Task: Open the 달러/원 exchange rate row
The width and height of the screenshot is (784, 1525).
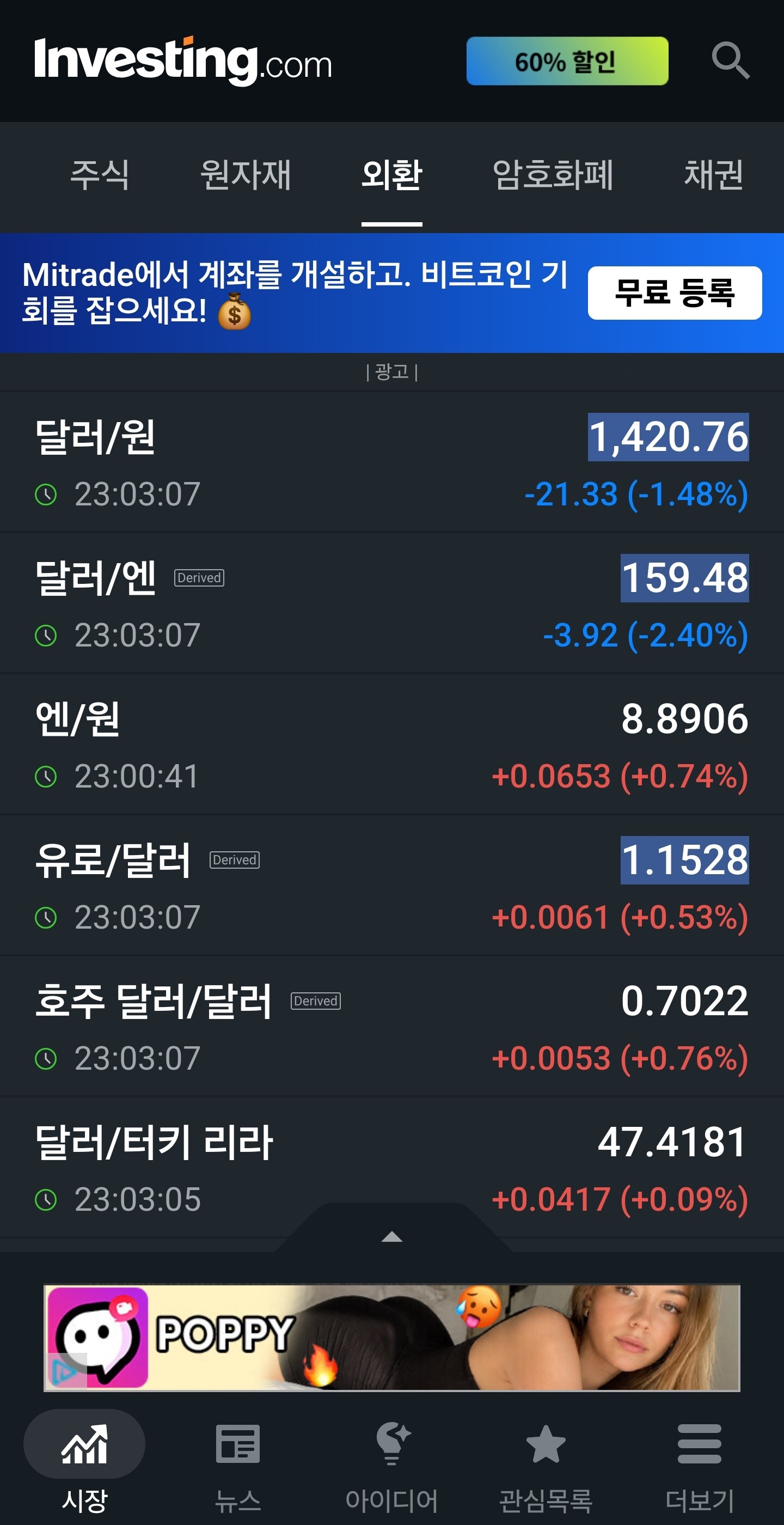Action: pyautogui.click(x=391, y=462)
